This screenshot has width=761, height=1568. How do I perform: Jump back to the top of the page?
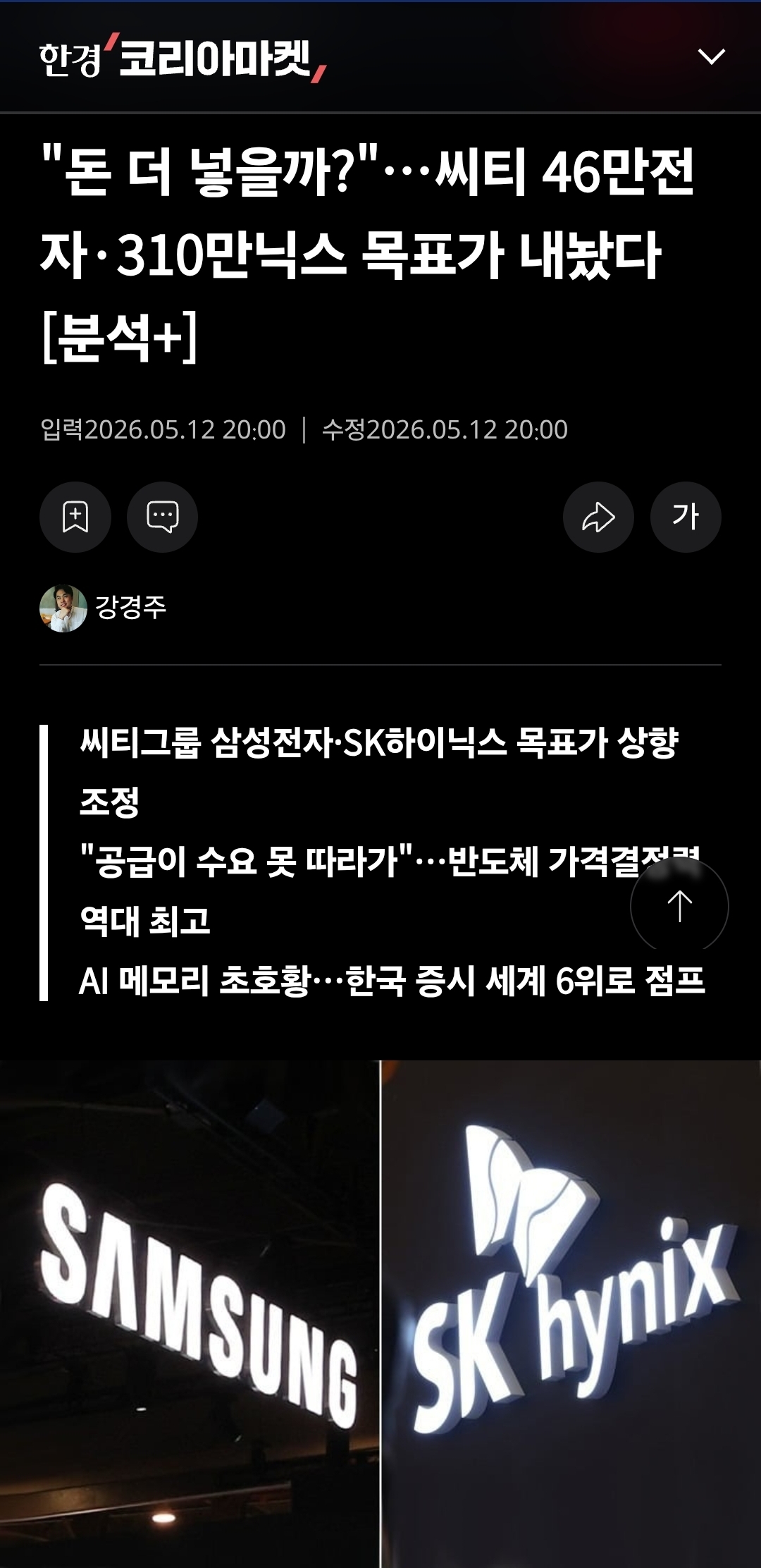679,906
